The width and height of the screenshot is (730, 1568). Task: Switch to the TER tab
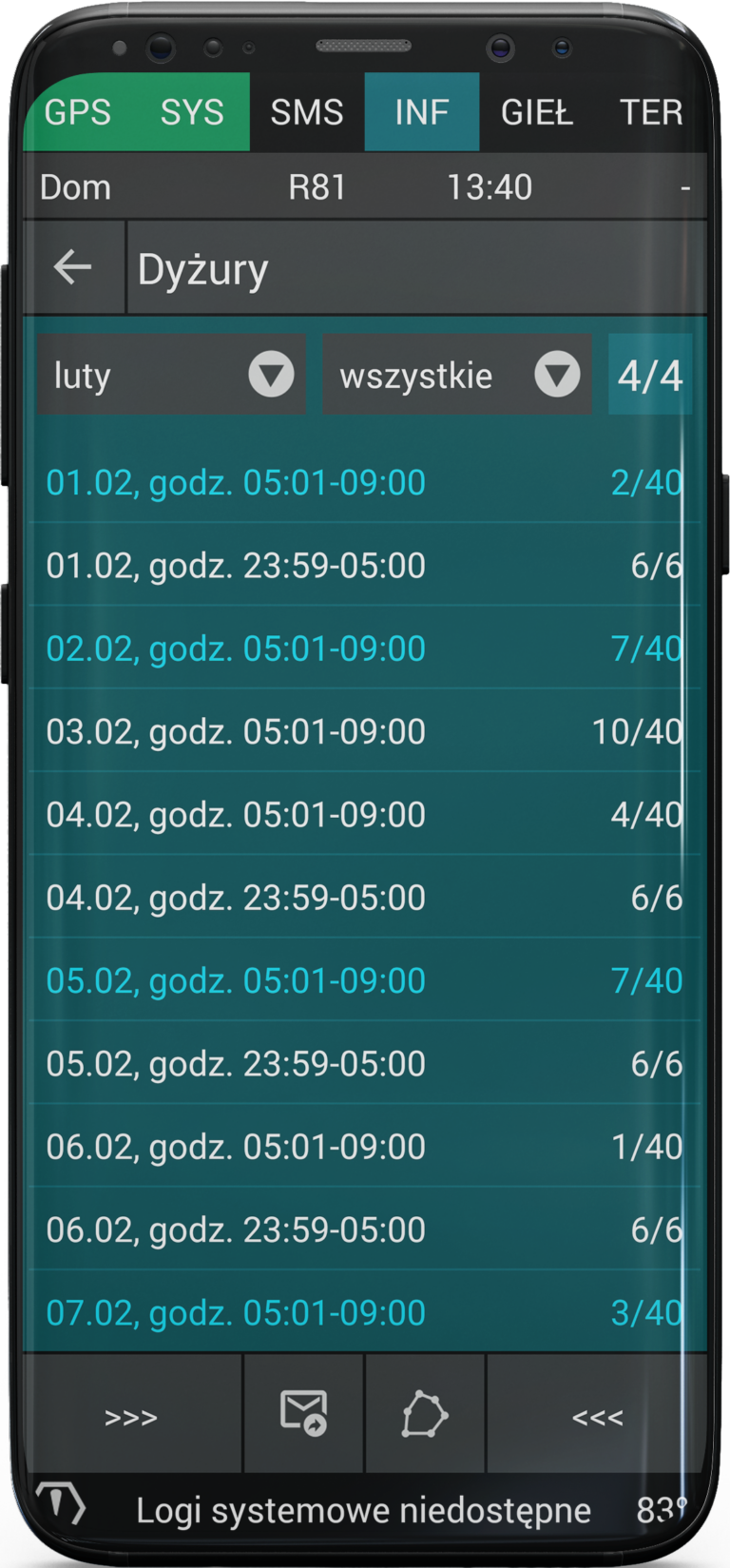point(651,112)
